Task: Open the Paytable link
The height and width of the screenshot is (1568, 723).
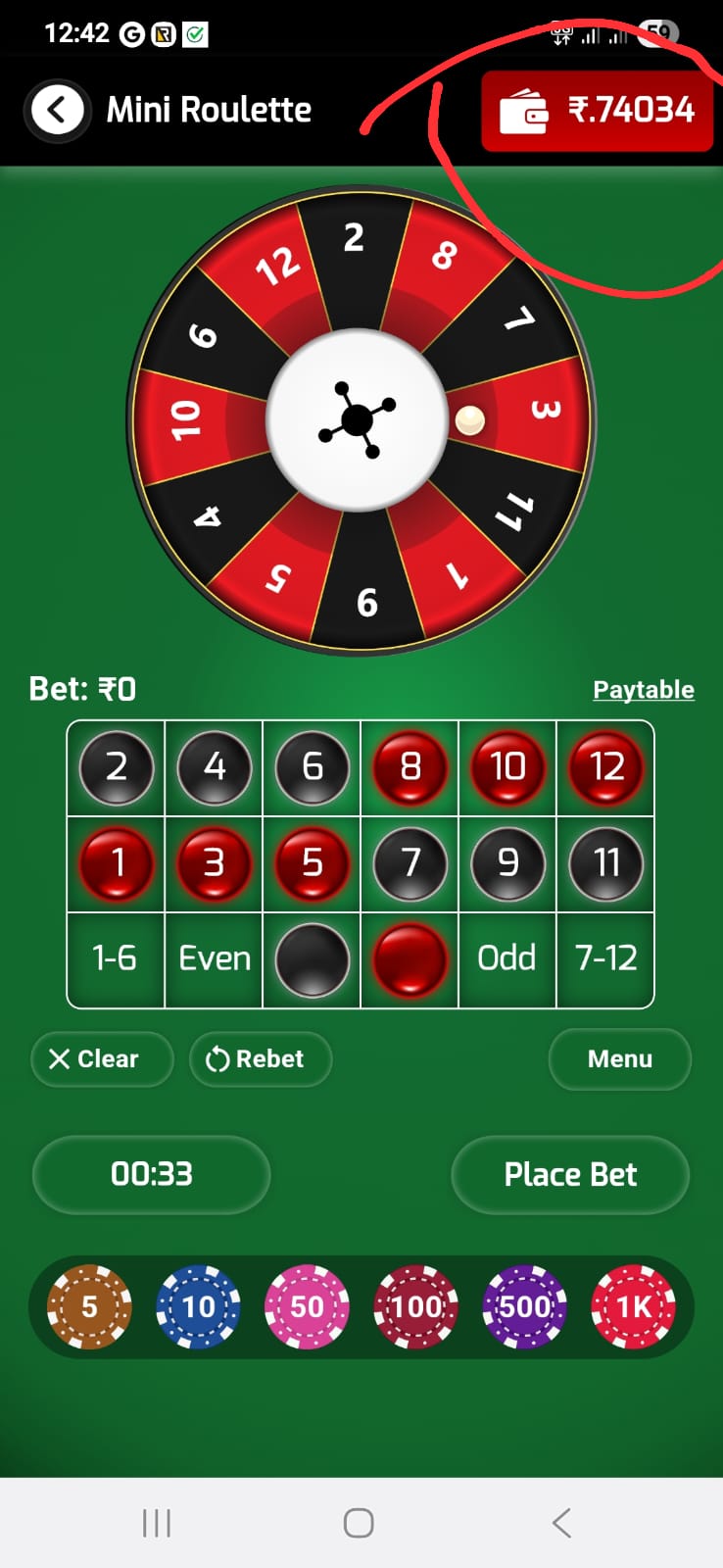Action: point(643,690)
